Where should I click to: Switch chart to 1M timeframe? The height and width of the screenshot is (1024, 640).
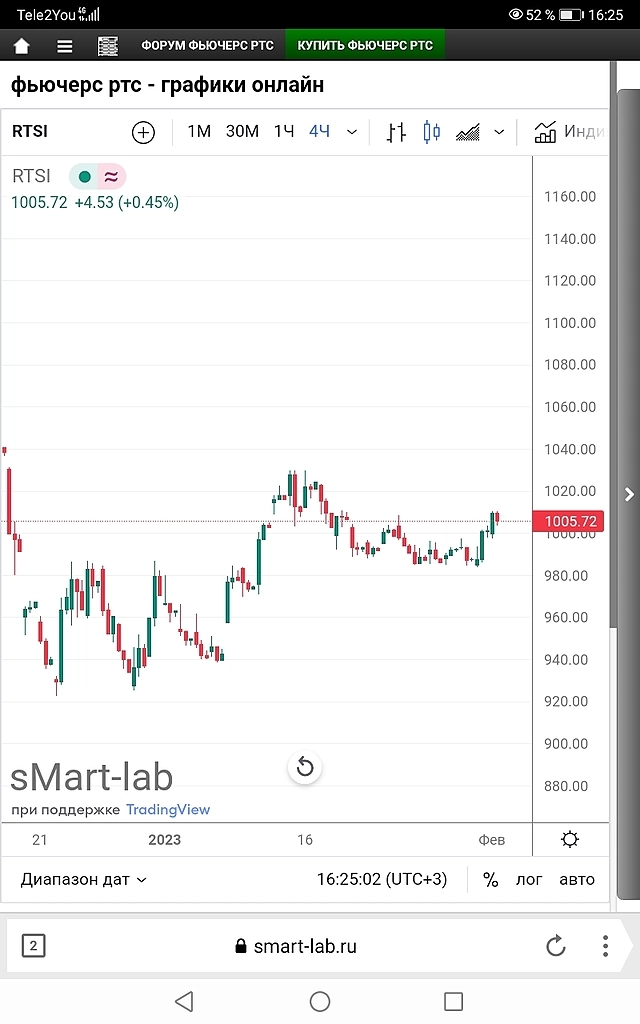[x=199, y=132]
